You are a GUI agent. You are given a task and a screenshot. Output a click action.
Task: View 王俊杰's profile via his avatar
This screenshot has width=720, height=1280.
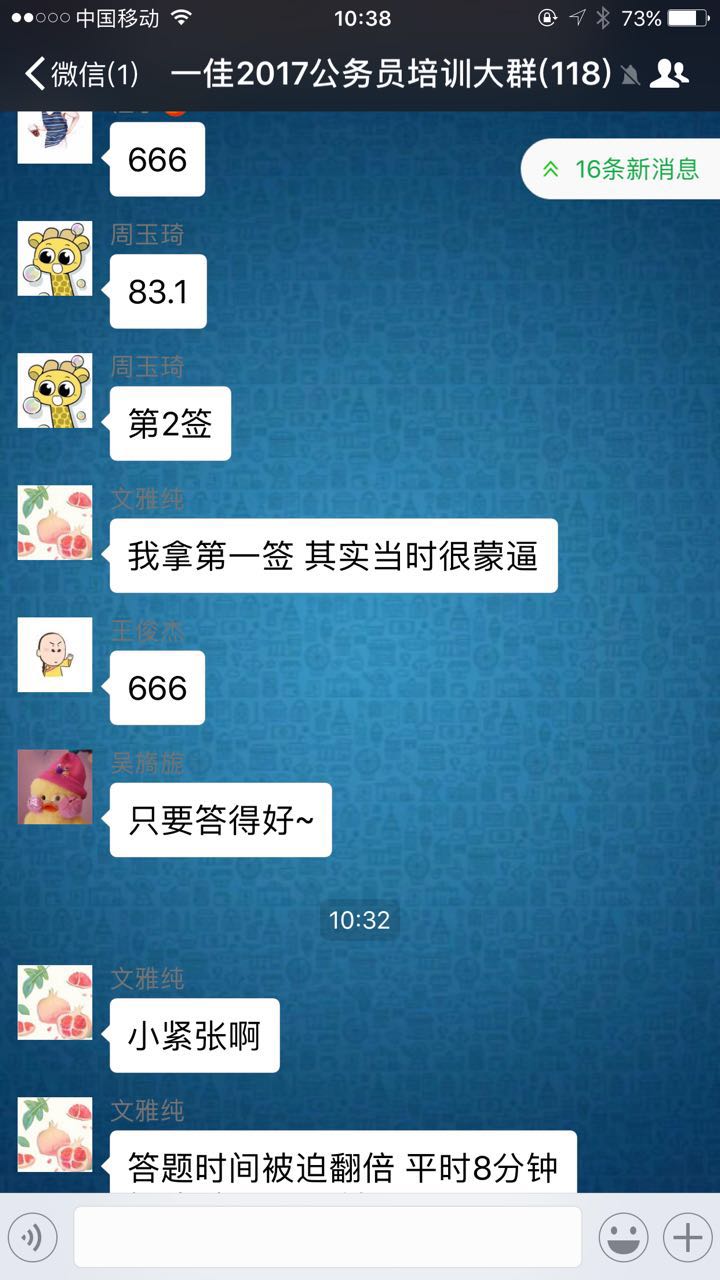pyautogui.click(x=55, y=655)
